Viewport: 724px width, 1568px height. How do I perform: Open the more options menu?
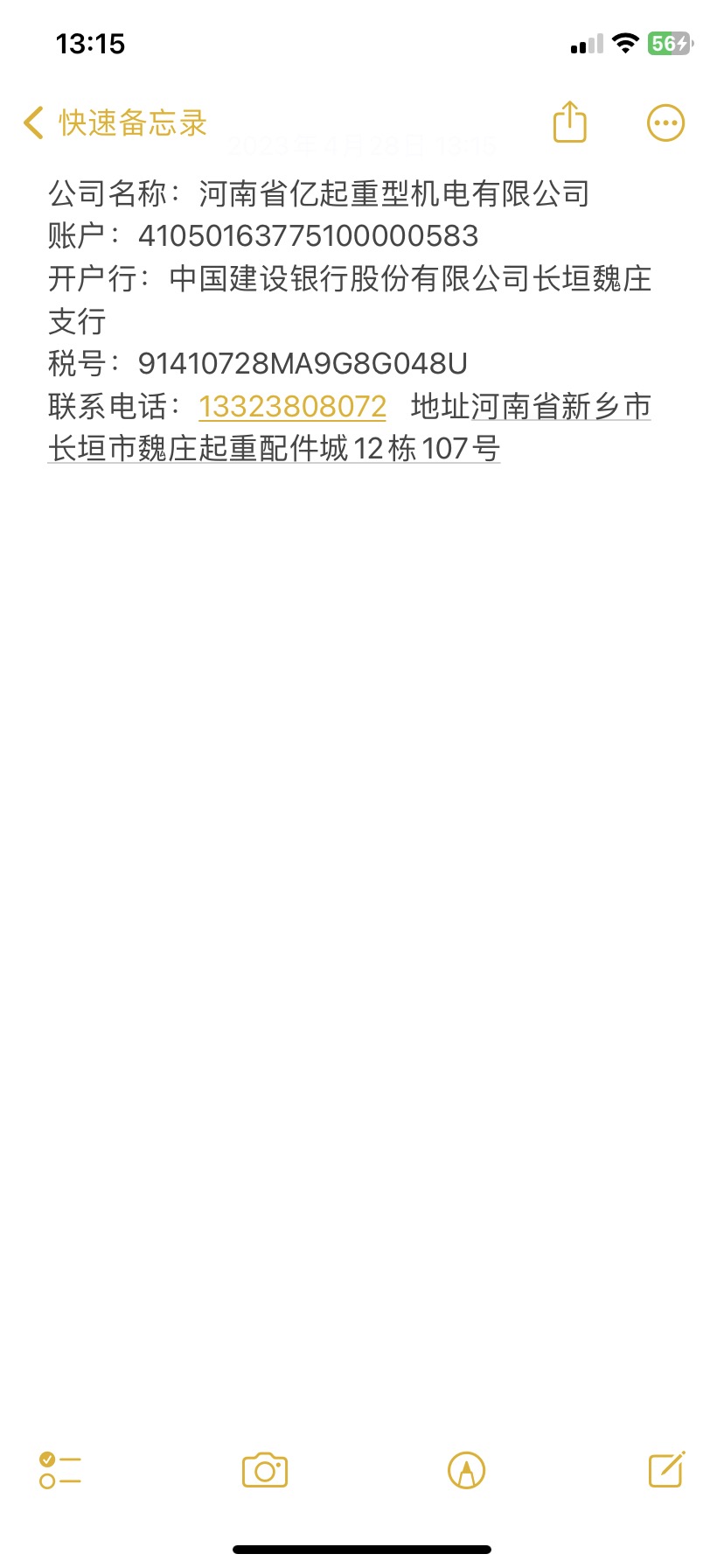point(665,123)
